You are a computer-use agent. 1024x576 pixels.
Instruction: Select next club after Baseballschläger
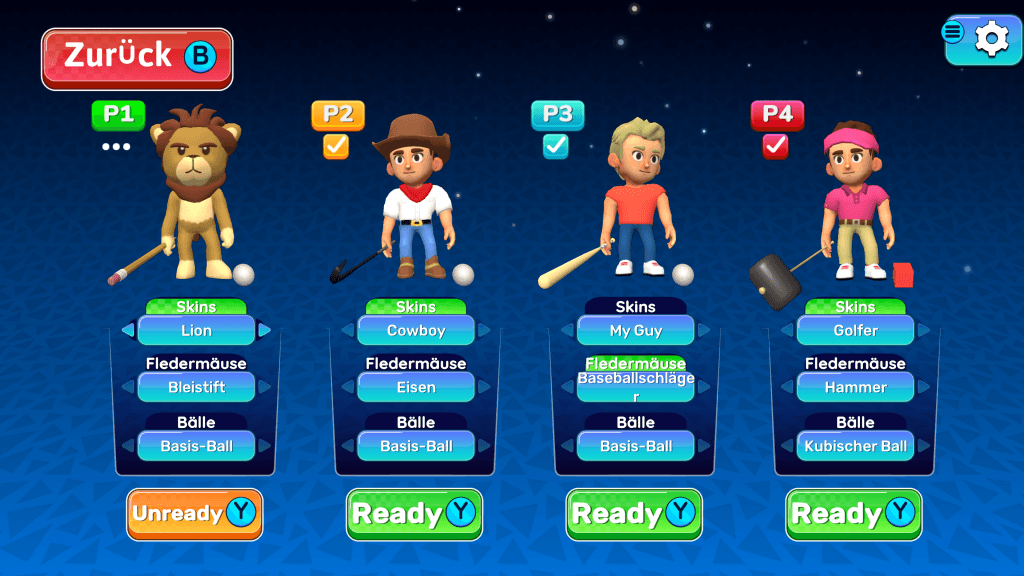704,387
